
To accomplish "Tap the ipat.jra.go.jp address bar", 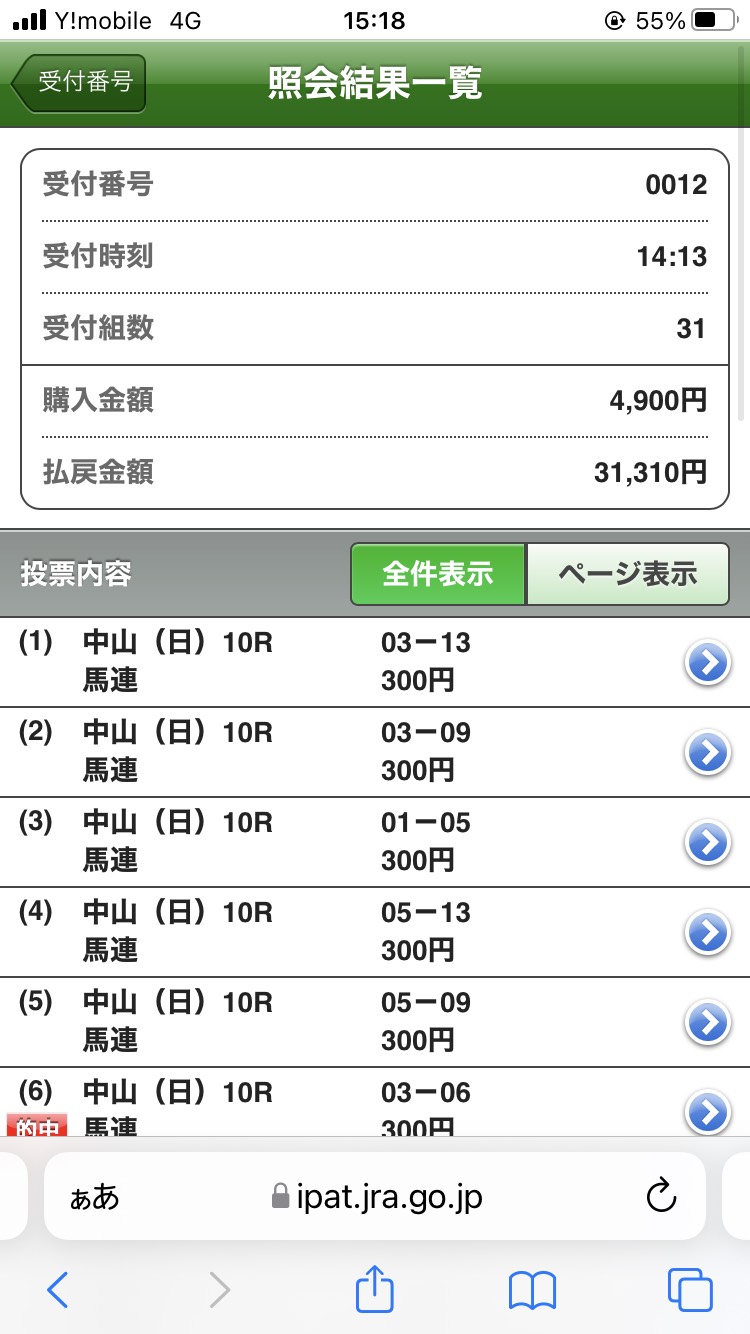I will 390,1197.
